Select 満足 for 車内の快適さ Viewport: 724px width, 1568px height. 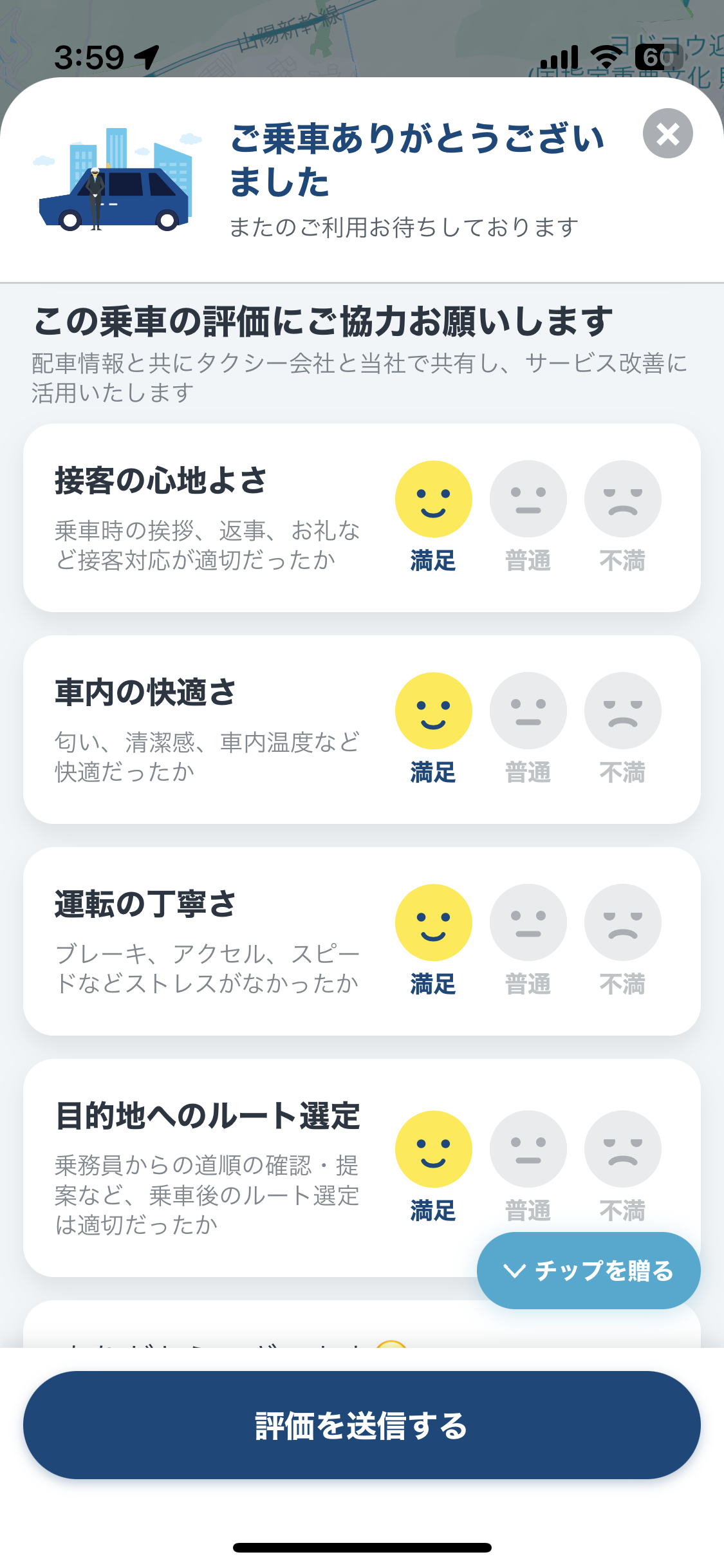tap(433, 711)
